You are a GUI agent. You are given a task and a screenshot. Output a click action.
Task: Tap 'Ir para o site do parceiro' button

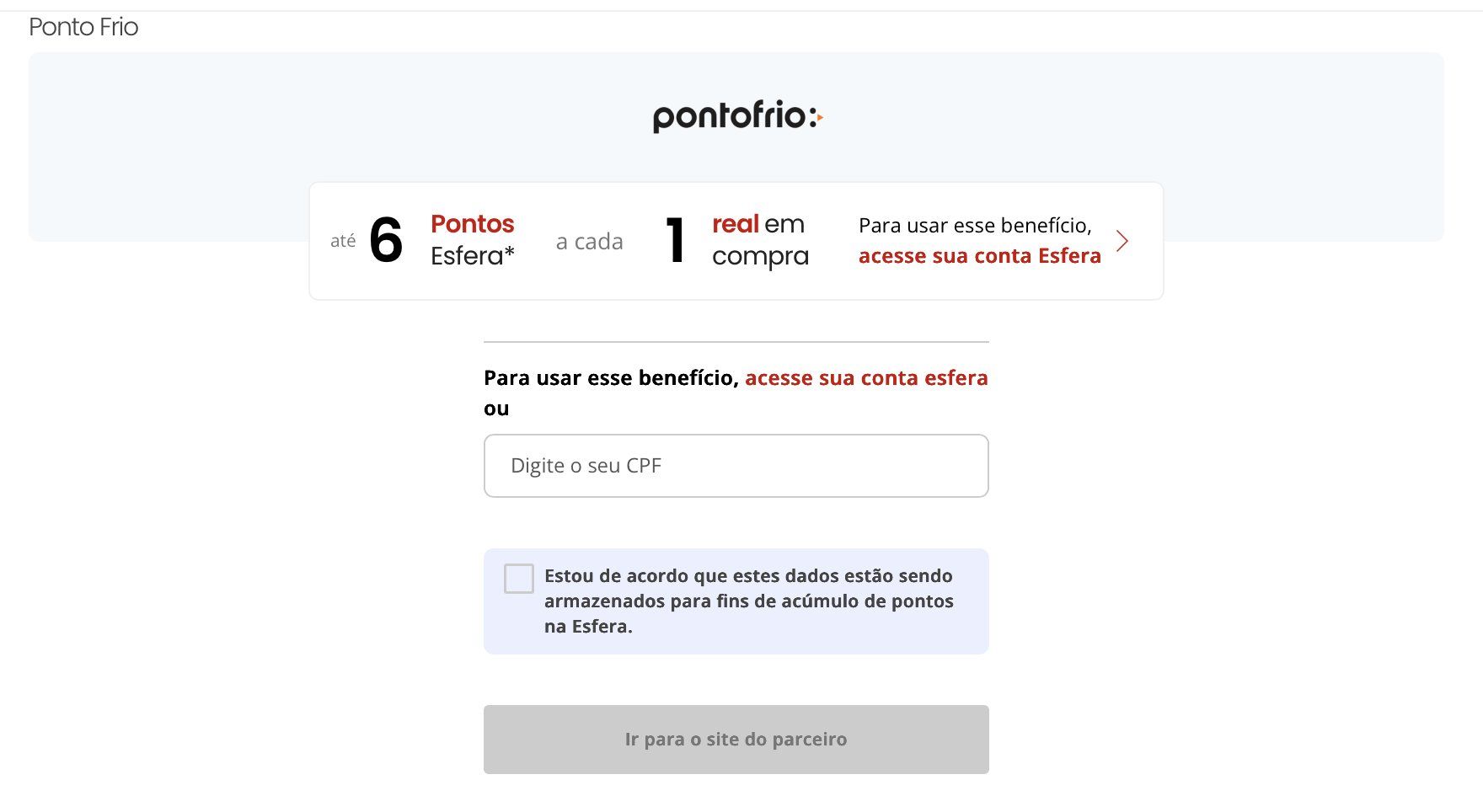(x=736, y=740)
